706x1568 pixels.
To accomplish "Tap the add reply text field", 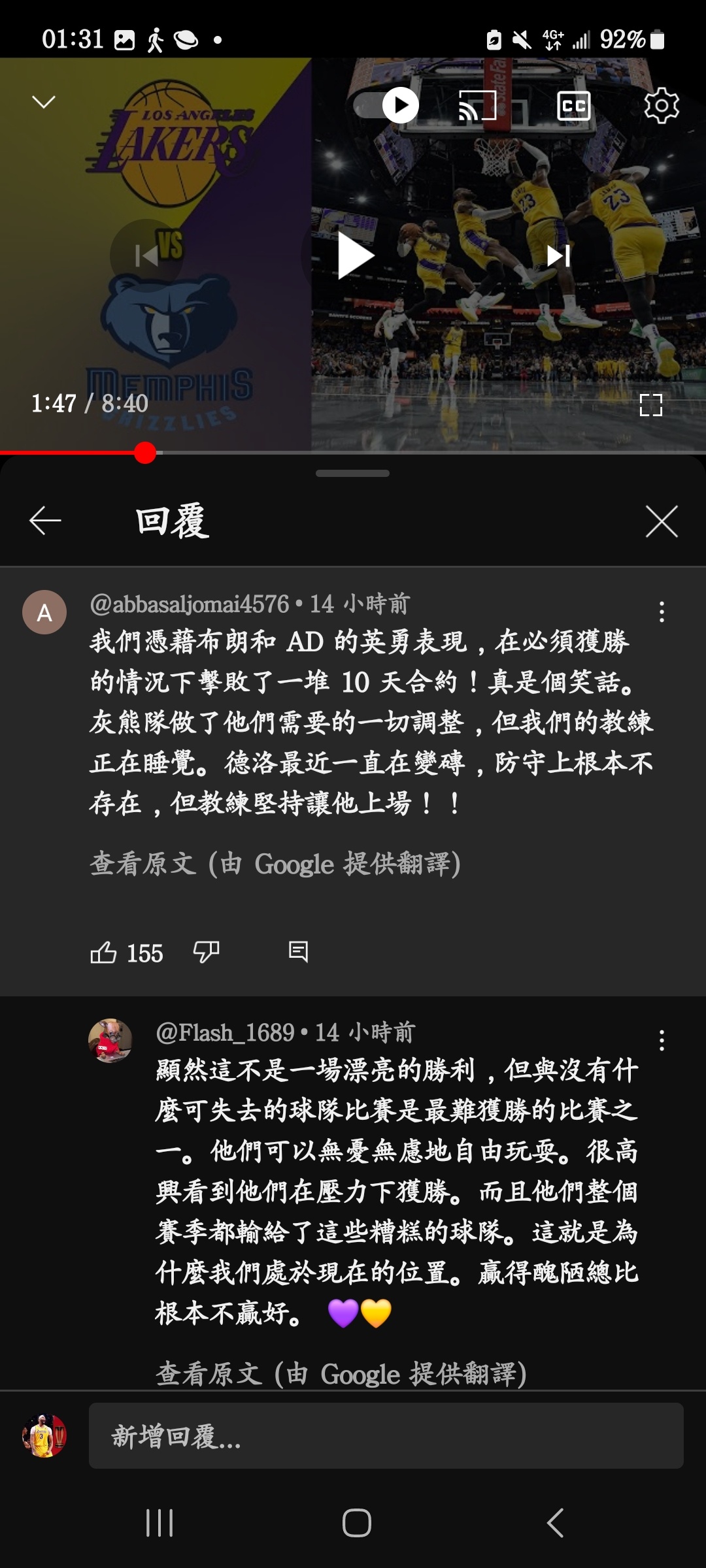I will 386,1436.
